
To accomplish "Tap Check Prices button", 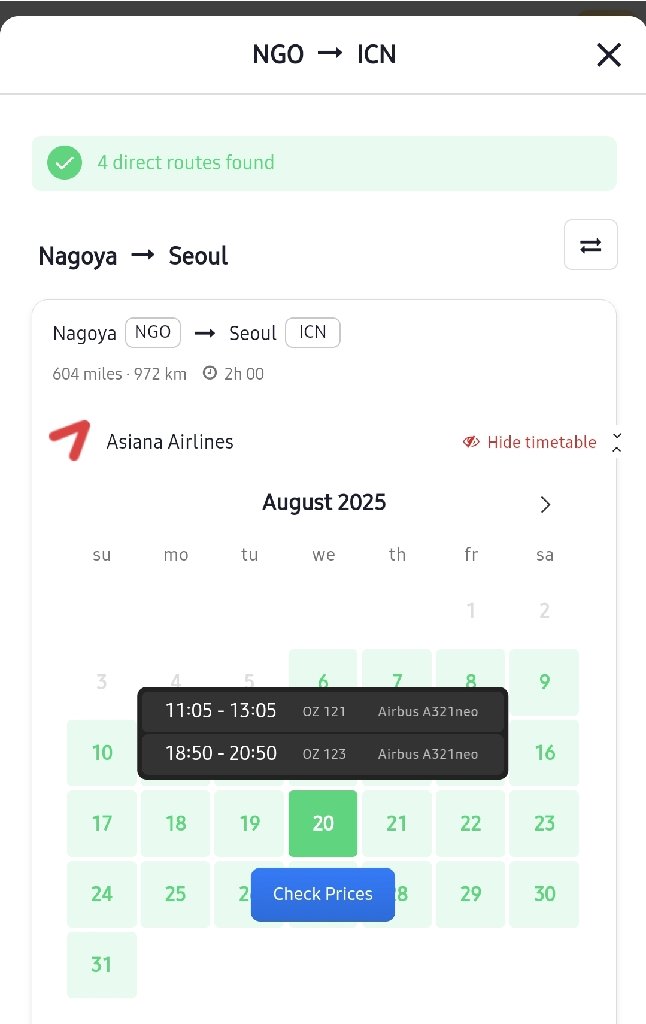I will click(322, 894).
